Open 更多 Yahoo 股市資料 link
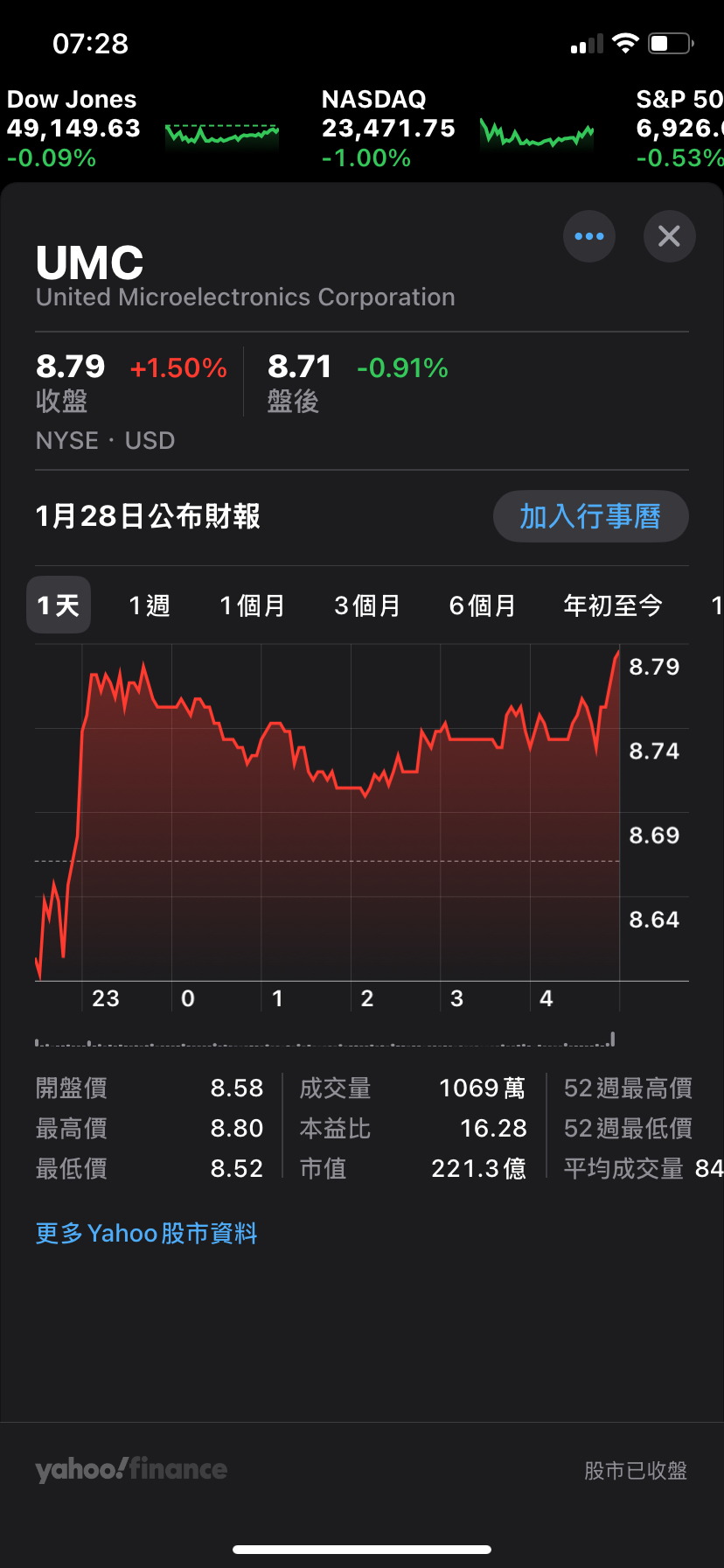Image resolution: width=724 pixels, height=1568 pixels. point(147,1234)
